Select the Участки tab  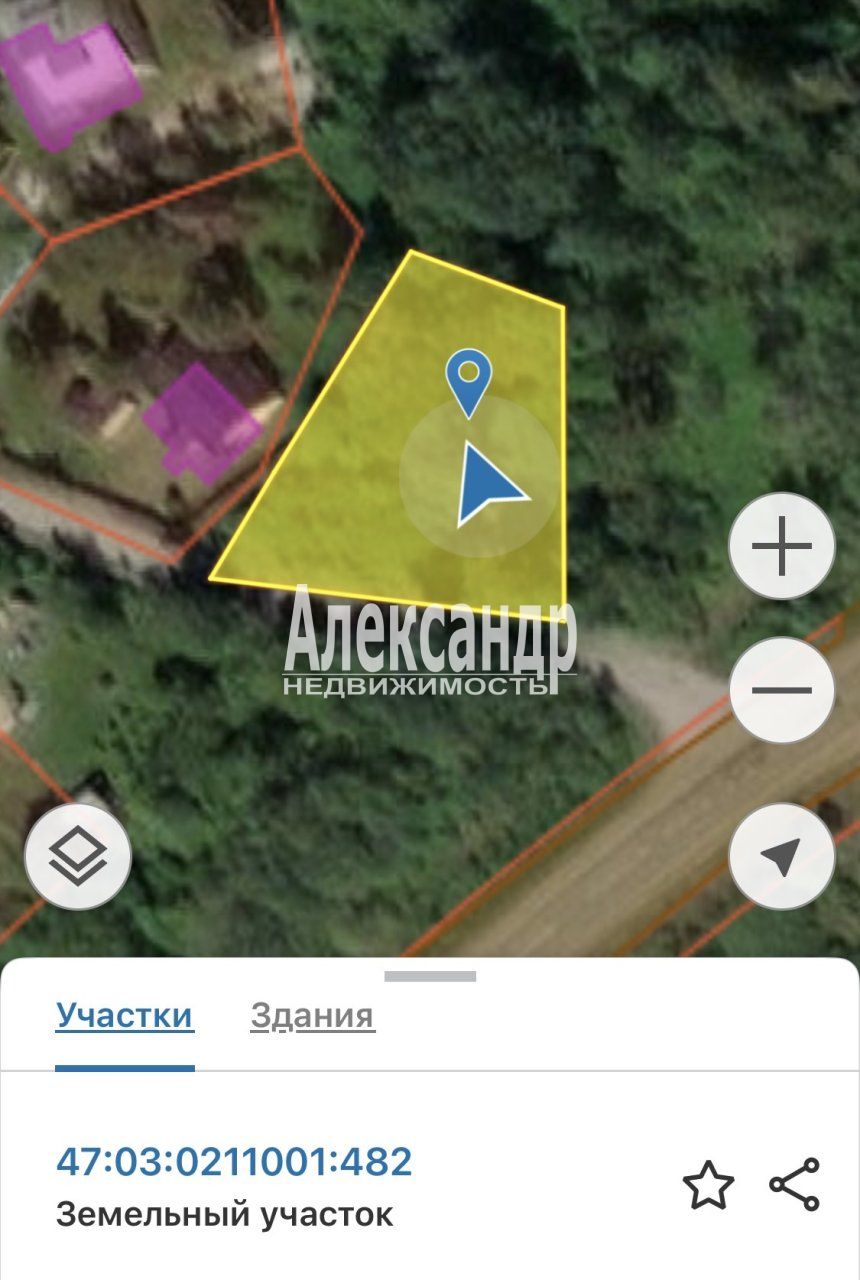125,1016
